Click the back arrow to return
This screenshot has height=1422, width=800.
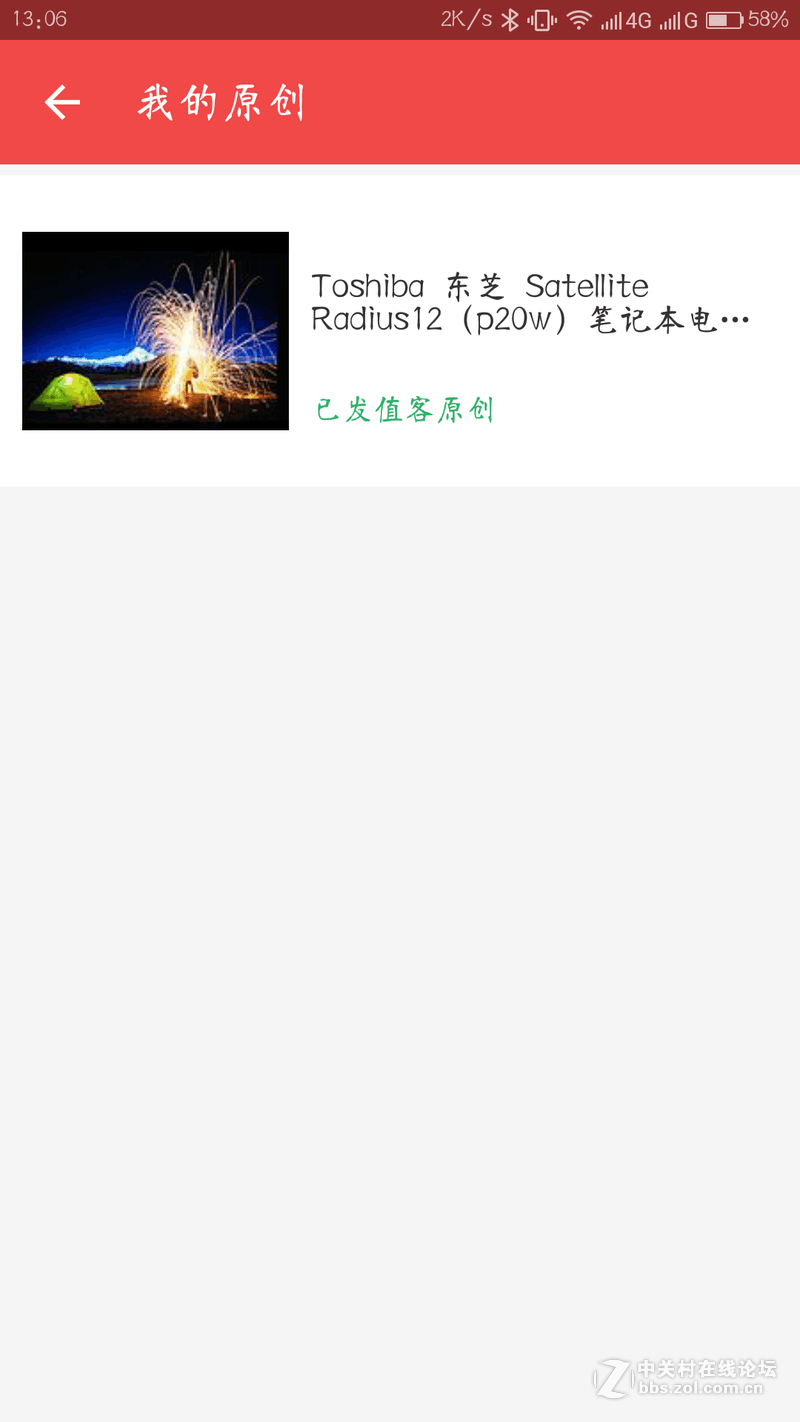pos(61,101)
